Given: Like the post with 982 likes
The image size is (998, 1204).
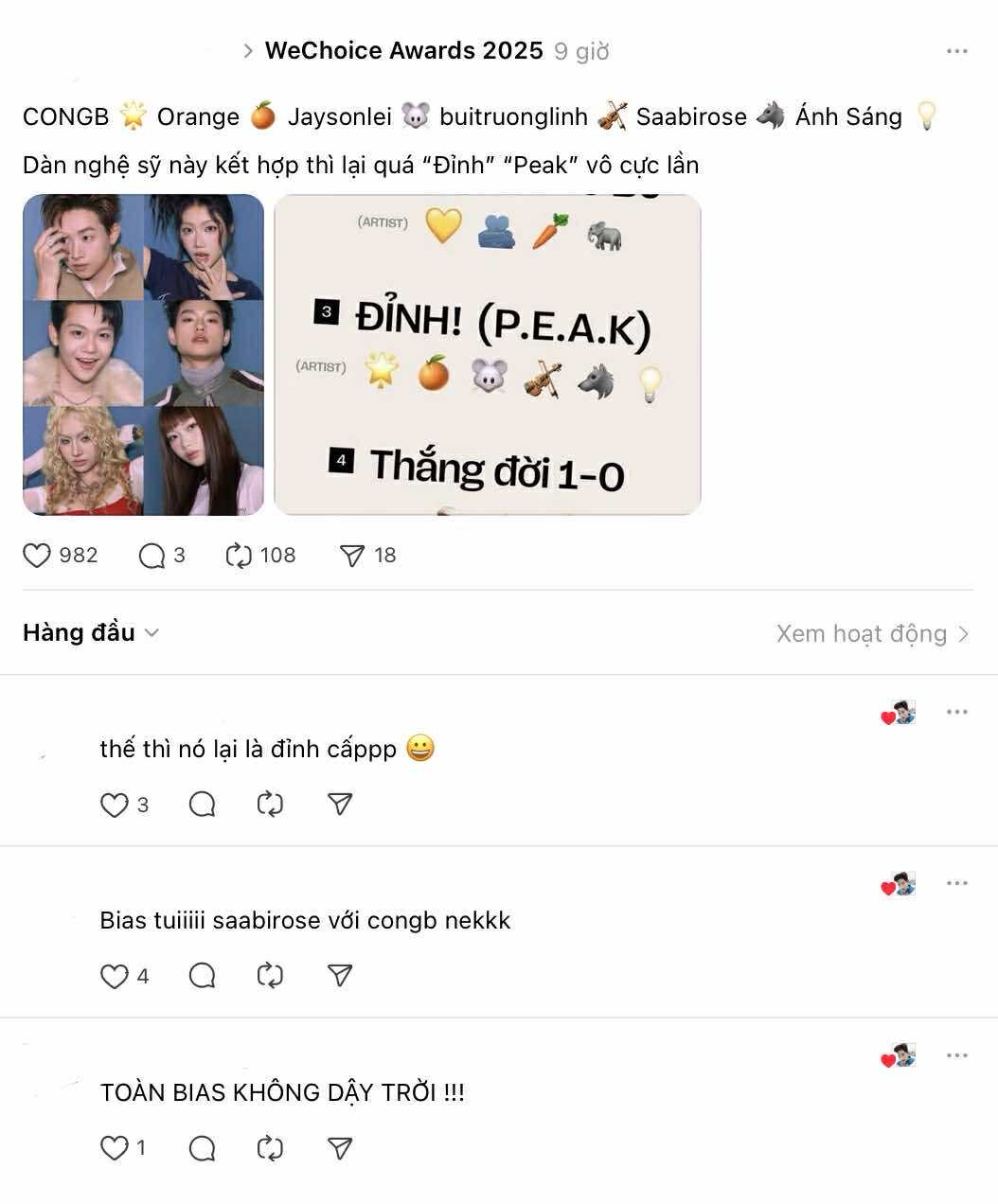Looking at the screenshot, I should pyautogui.click(x=37, y=556).
